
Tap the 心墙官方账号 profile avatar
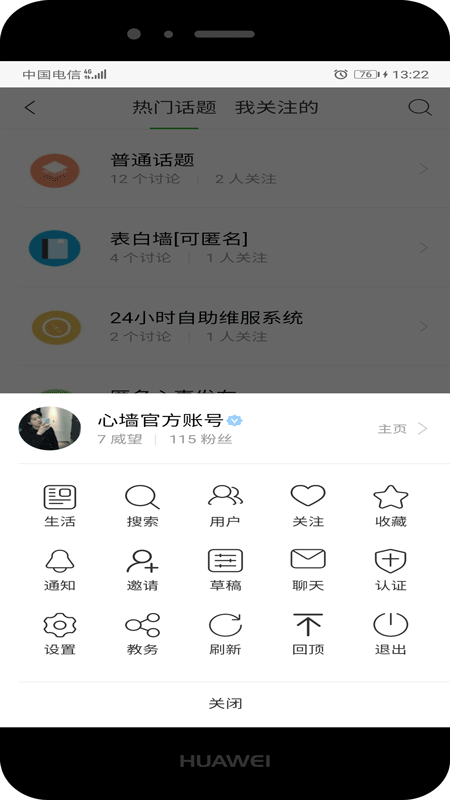click(x=49, y=428)
